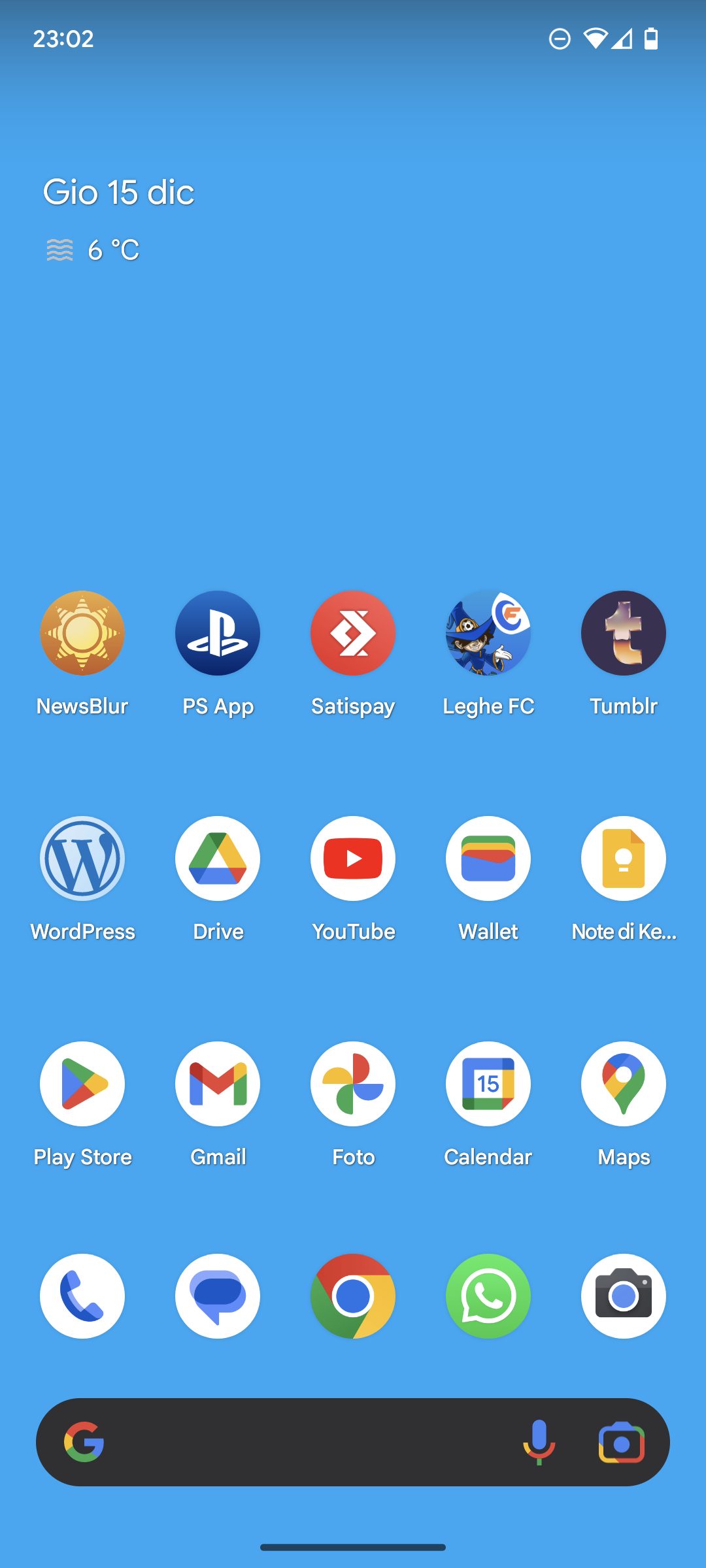The width and height of the screenshot is (706, 1568).
Task: Open Maps
Action: coord(624,1084)
